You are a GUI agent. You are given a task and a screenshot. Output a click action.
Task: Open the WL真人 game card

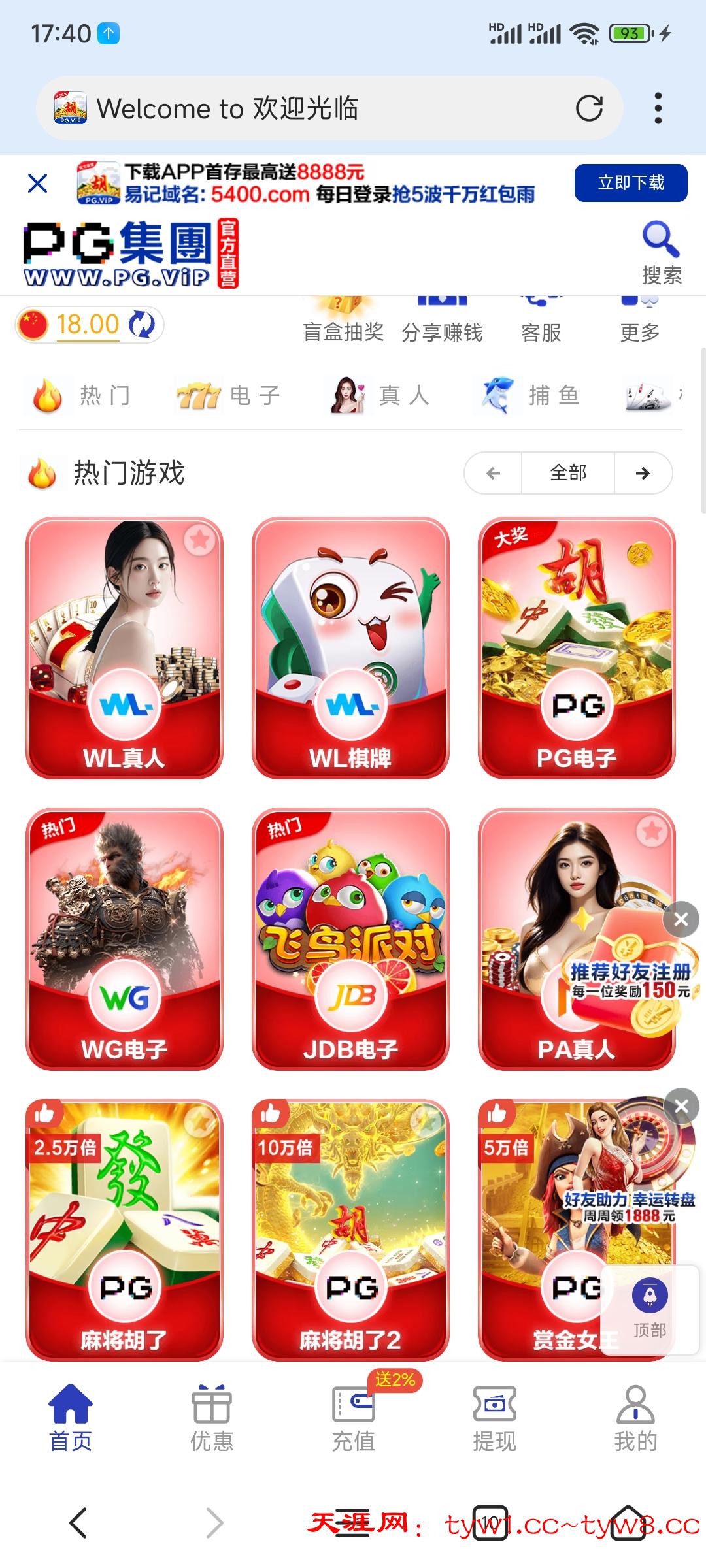[x=124, y=648]
